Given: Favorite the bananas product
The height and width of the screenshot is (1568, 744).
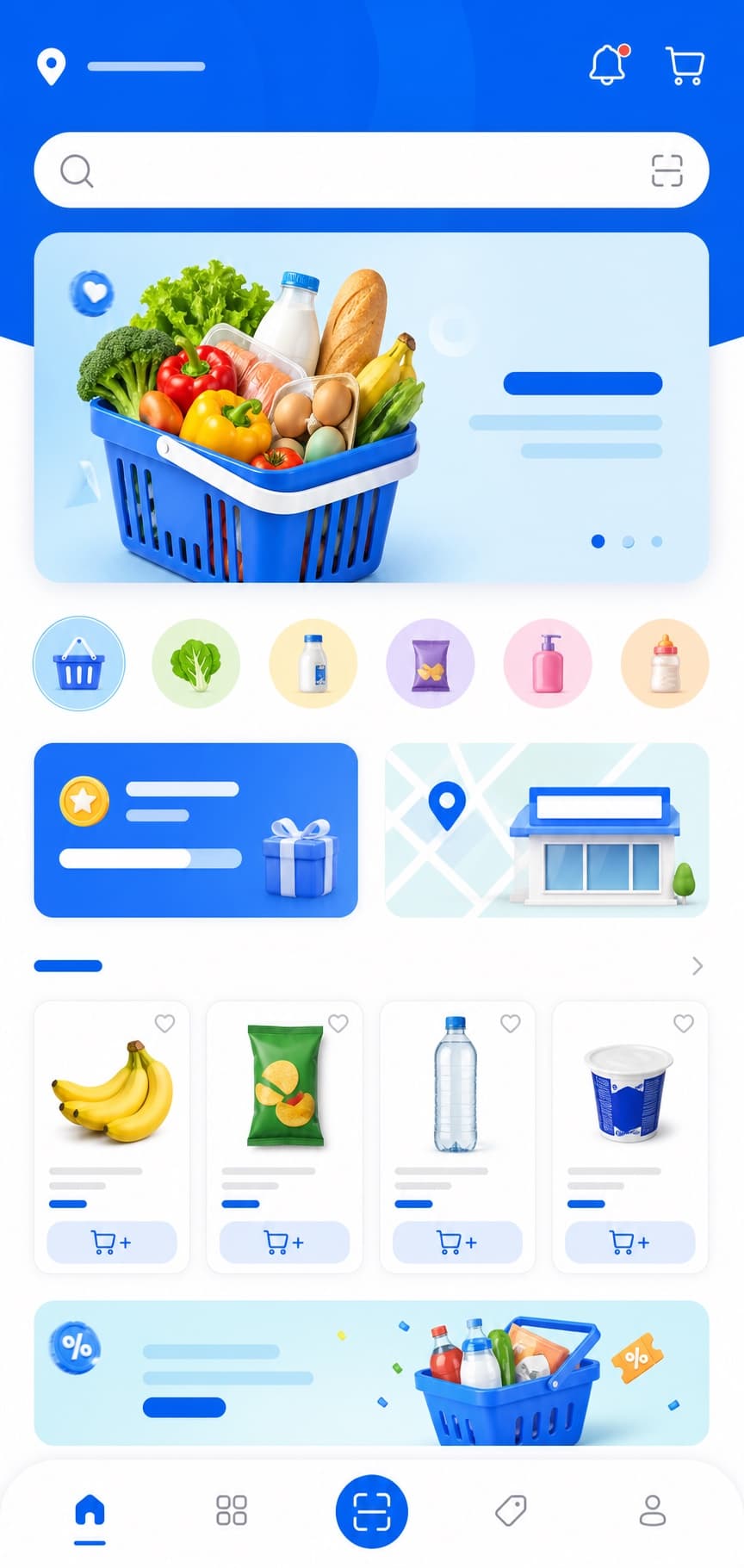Looking at the screenshot, I should 164,1023.
